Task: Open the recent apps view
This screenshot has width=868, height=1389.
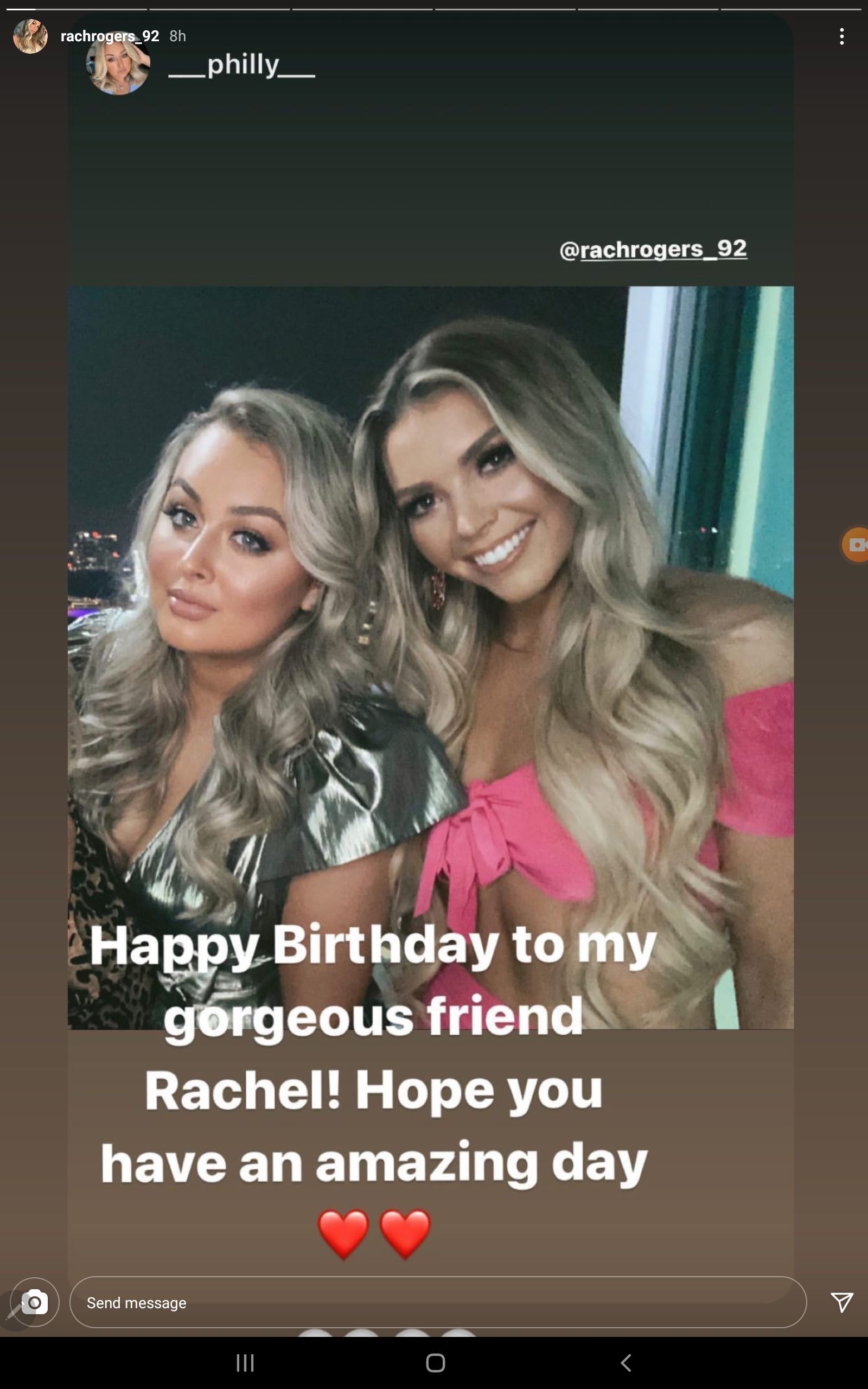Action: [245, 1362]
